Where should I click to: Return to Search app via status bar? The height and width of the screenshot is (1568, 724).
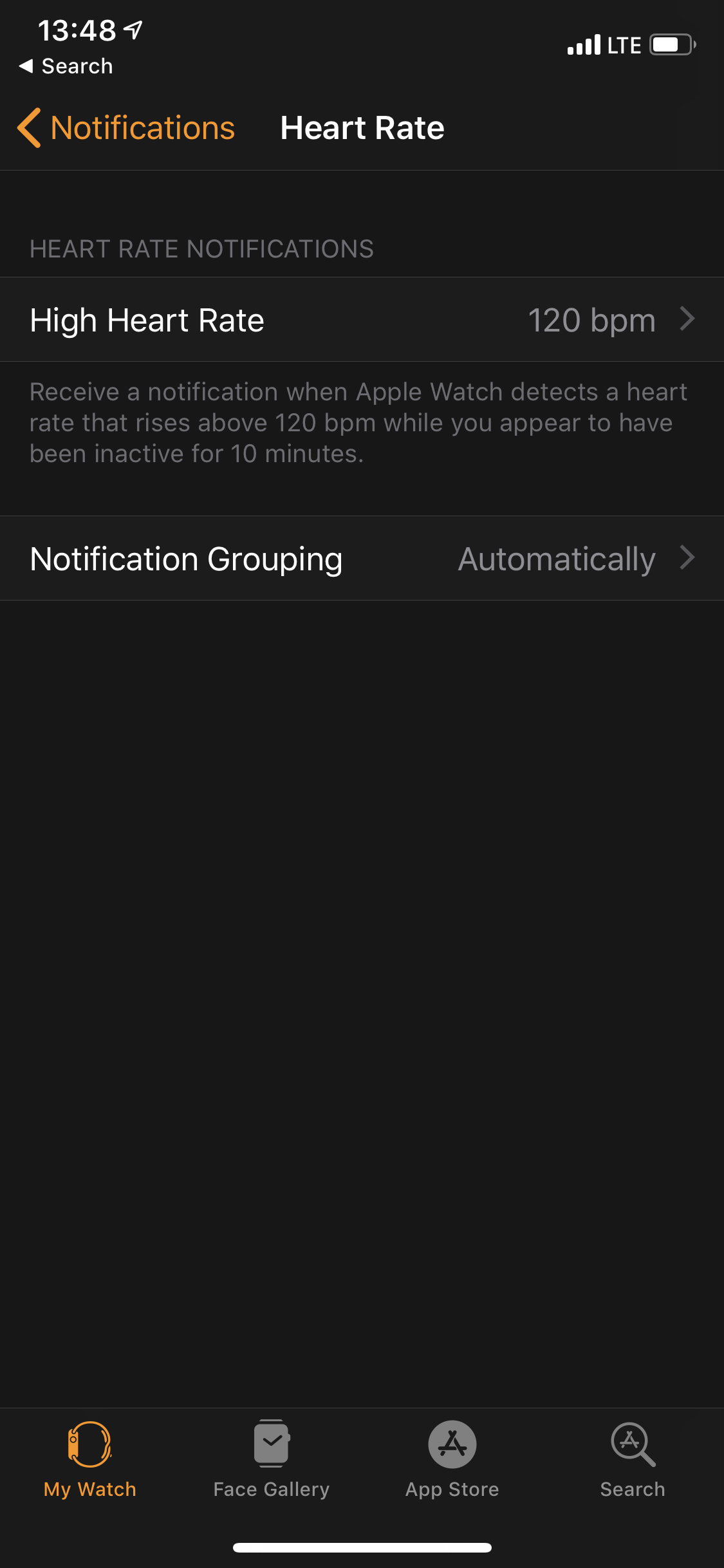(66, 66)
